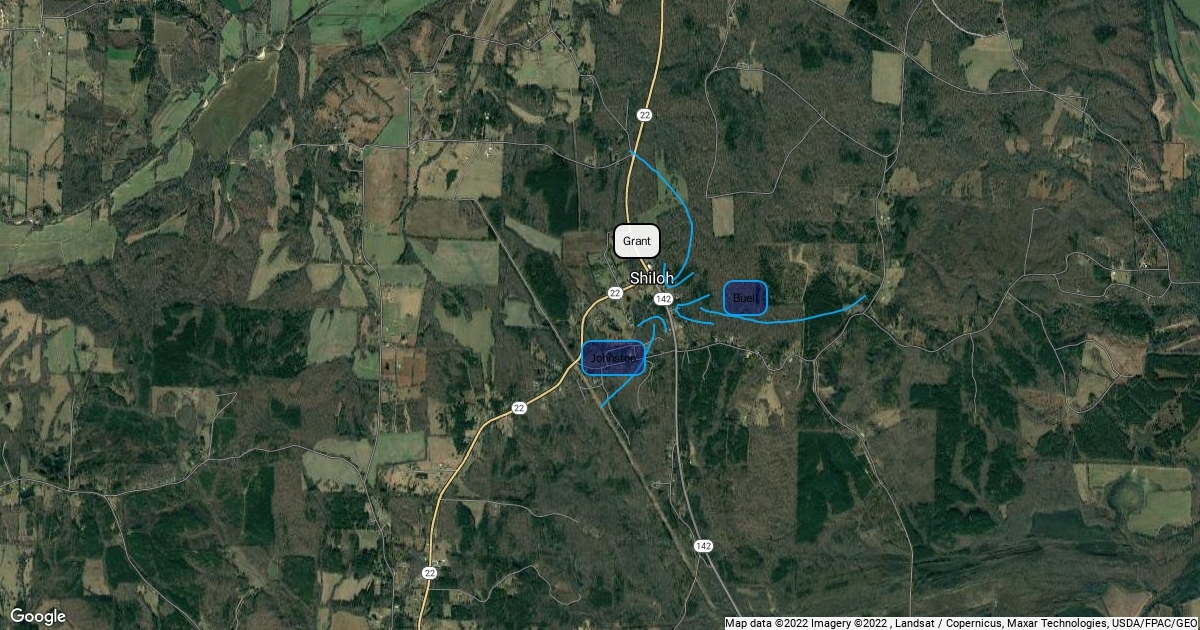This screenshot has width=1200, height=630.
Task: Select the Grant map marker
Action: point(637,241)
